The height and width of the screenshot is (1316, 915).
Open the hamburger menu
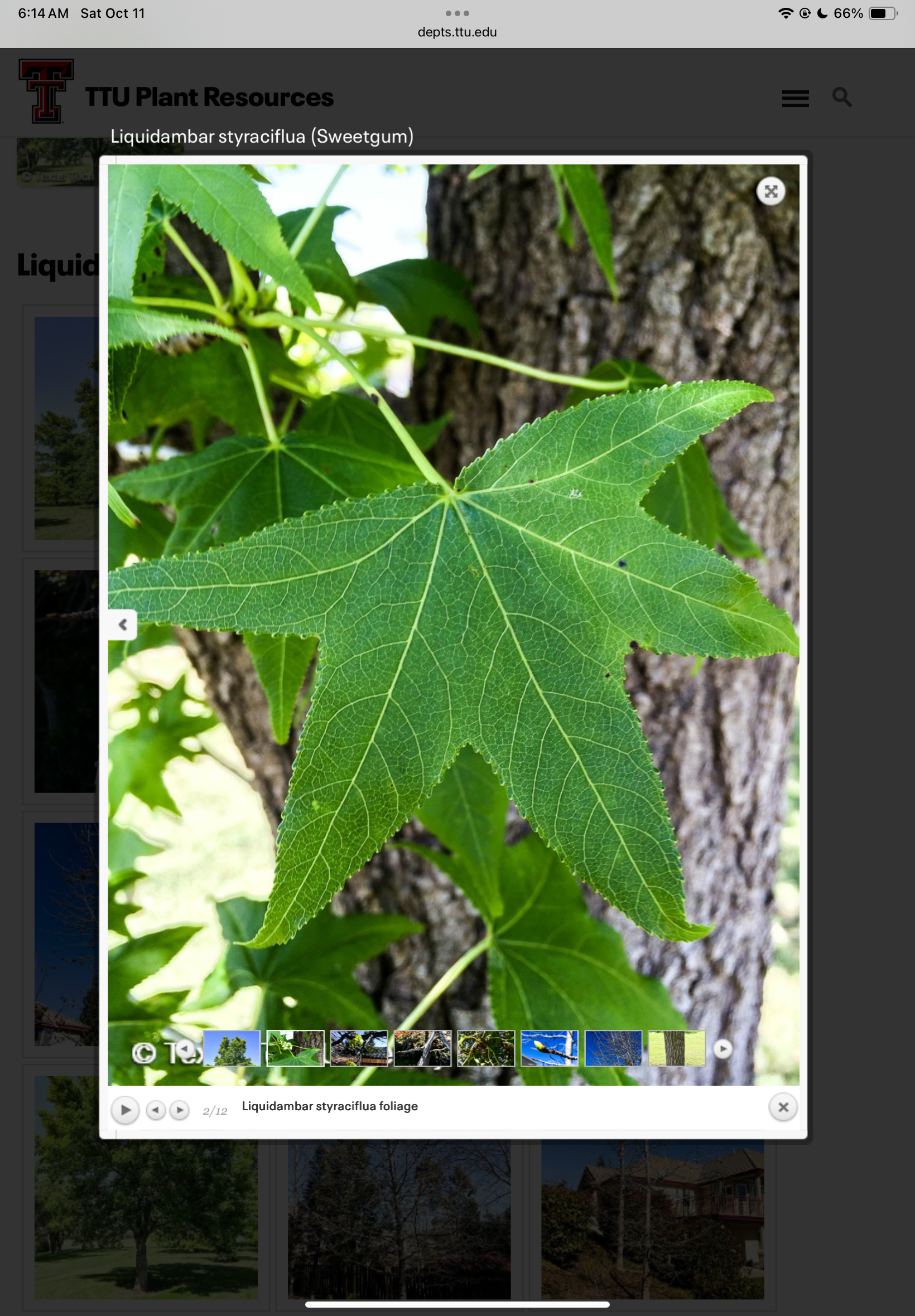[x=795, y=98]
